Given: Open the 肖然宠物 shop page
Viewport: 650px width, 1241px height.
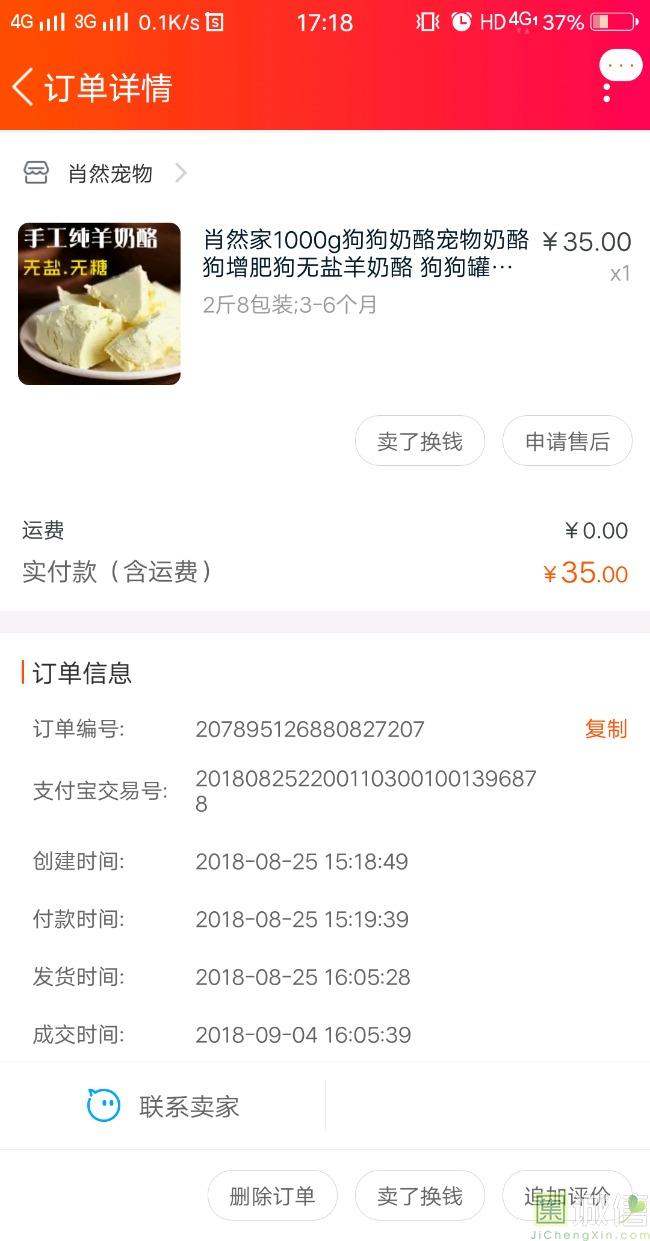Looking at the screenshot, I should coord(110,174).
